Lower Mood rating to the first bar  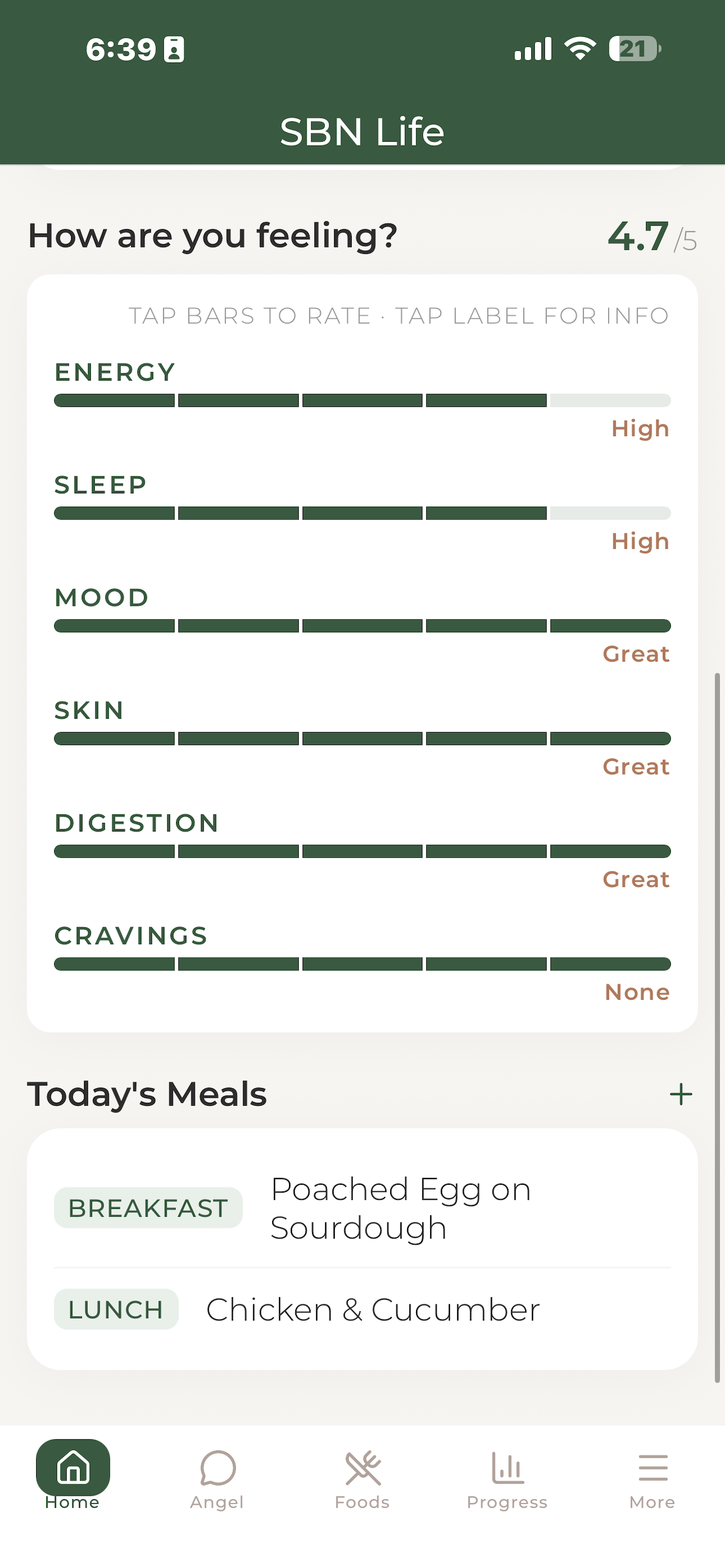click(x=115, y=626)
